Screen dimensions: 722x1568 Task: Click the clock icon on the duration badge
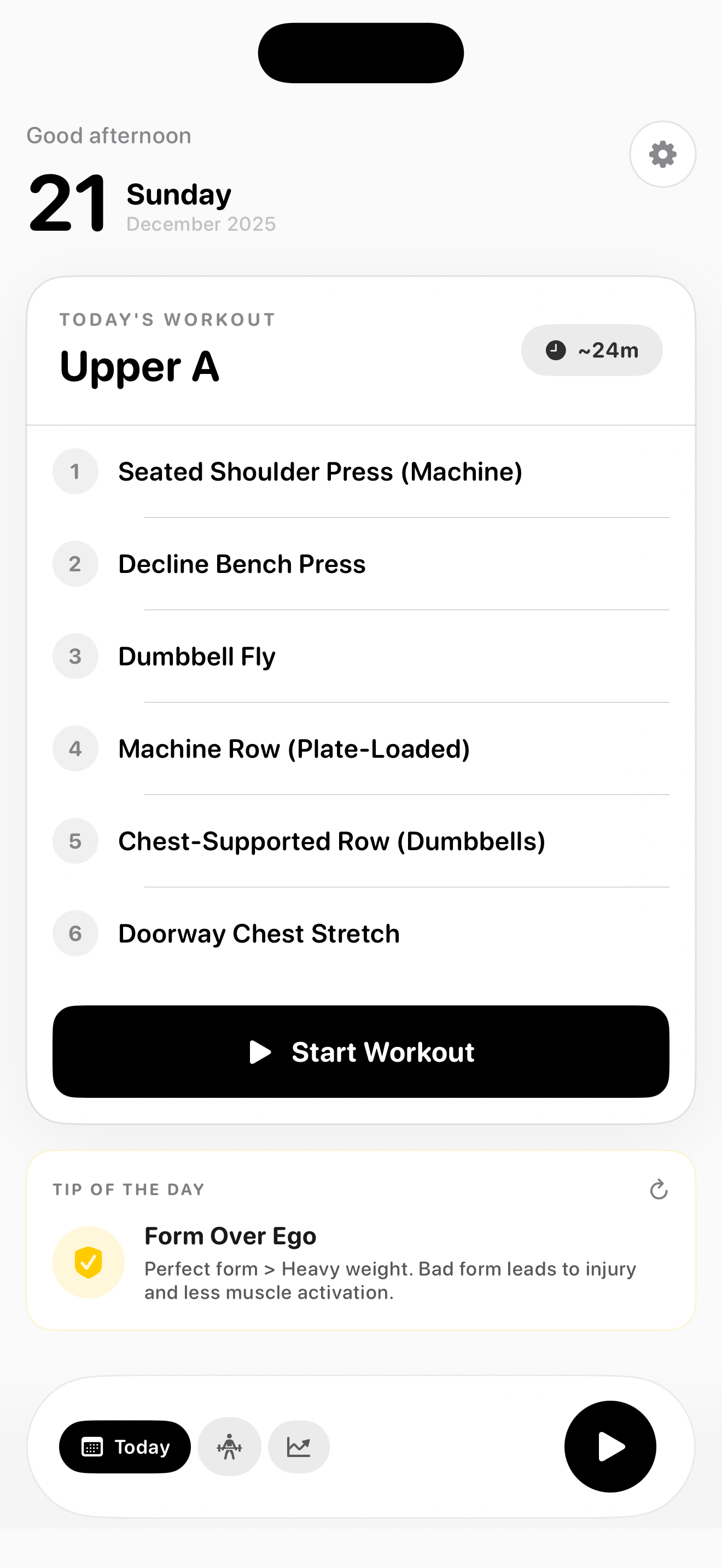tap(556, 350)
